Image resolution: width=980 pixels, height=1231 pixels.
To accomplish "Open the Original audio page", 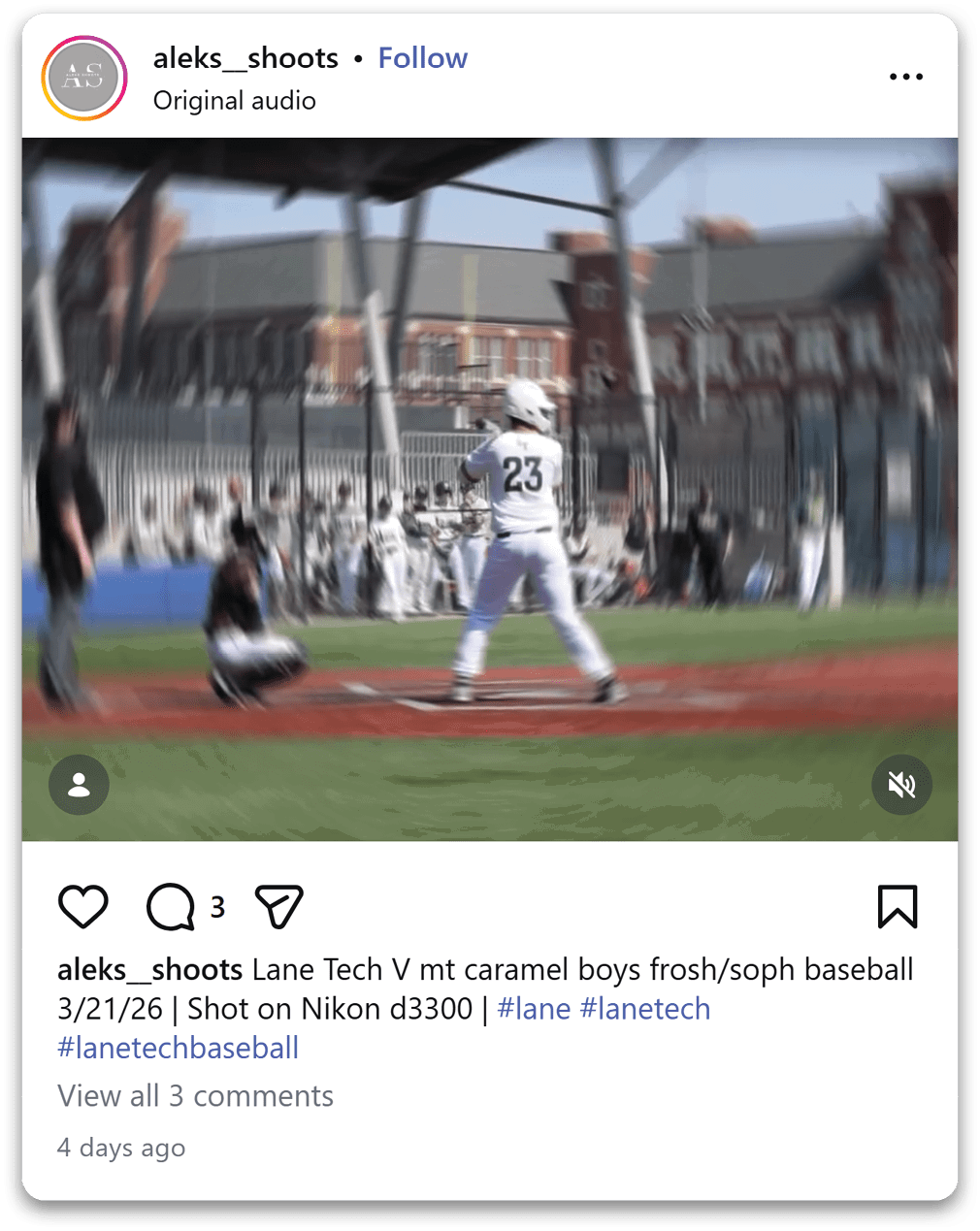I will [234, 101].
